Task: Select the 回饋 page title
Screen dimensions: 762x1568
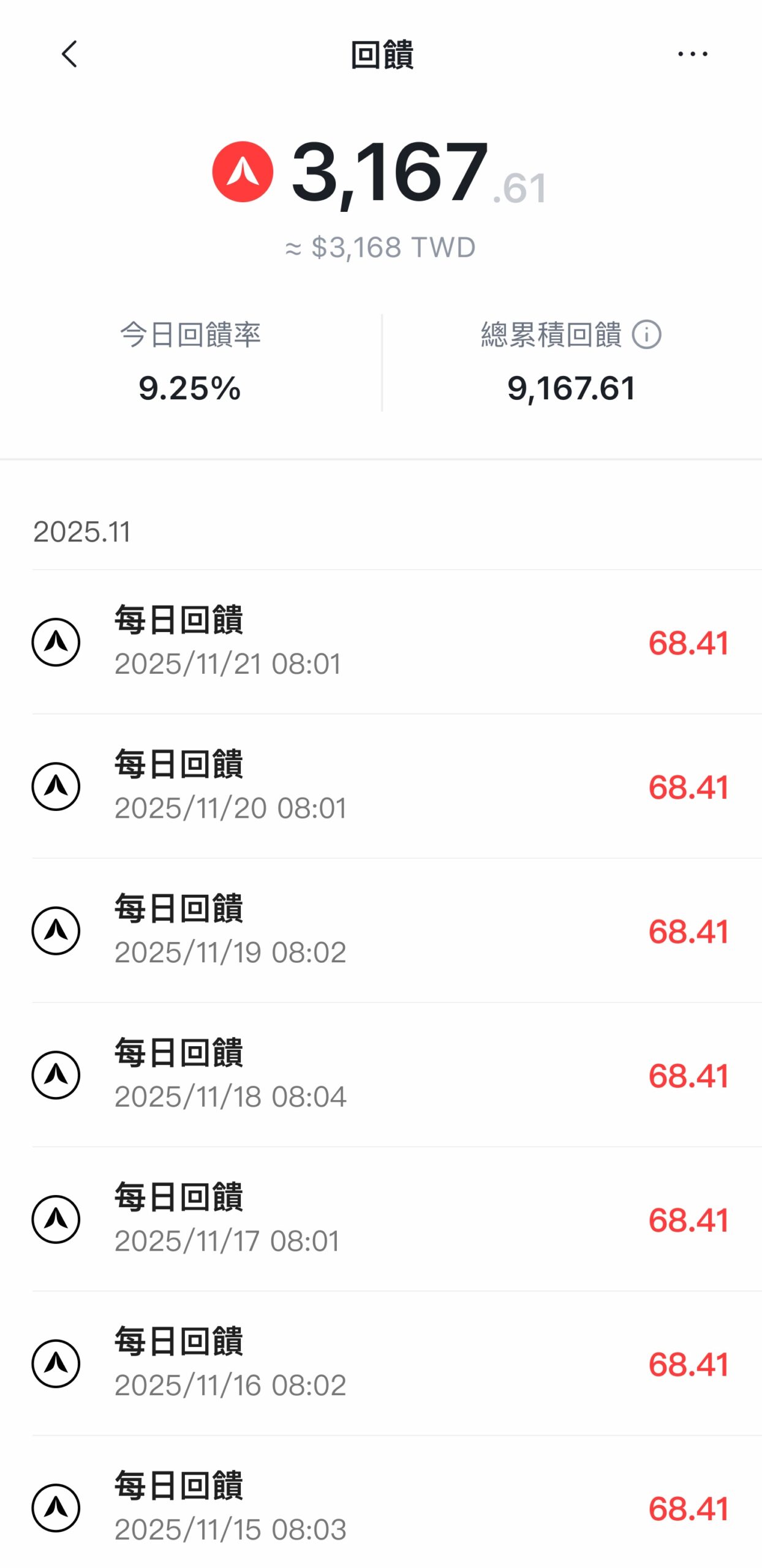Action: (380, 54)
